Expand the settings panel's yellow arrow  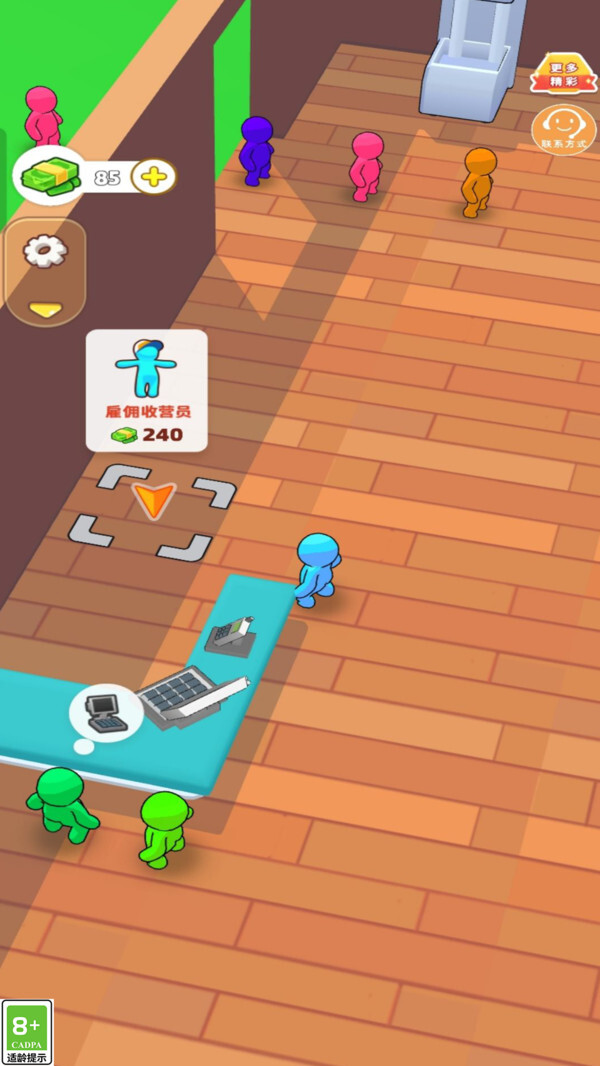[x=44, y=309]
